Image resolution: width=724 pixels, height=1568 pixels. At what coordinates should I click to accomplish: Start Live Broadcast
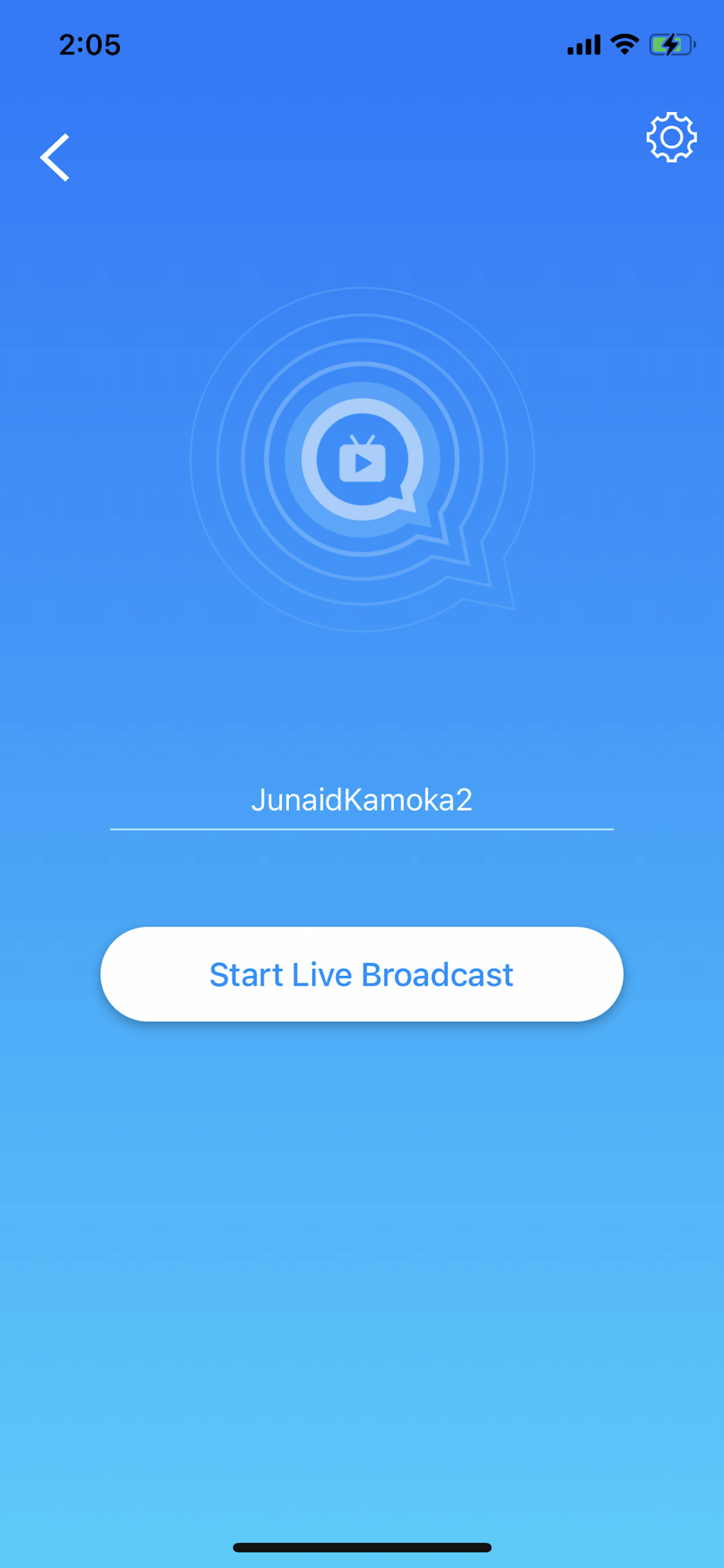point(361,975)
